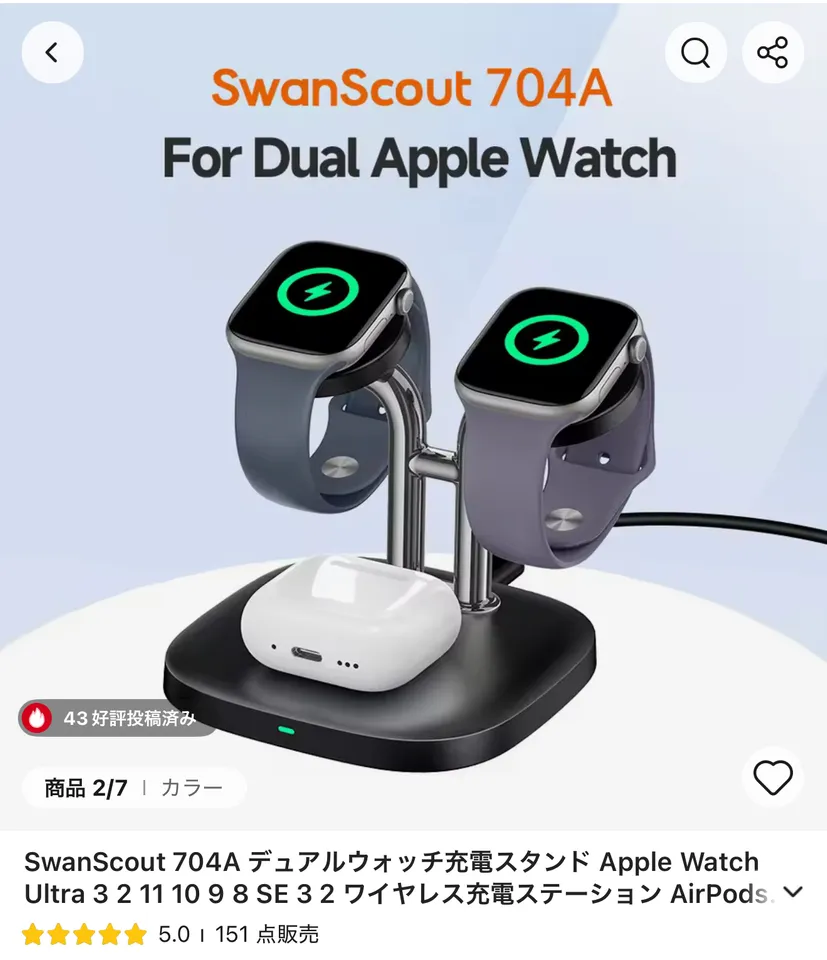This screenshot has width=827, height=960.
Task: Go back to the previous page
Action: [52, 52]
